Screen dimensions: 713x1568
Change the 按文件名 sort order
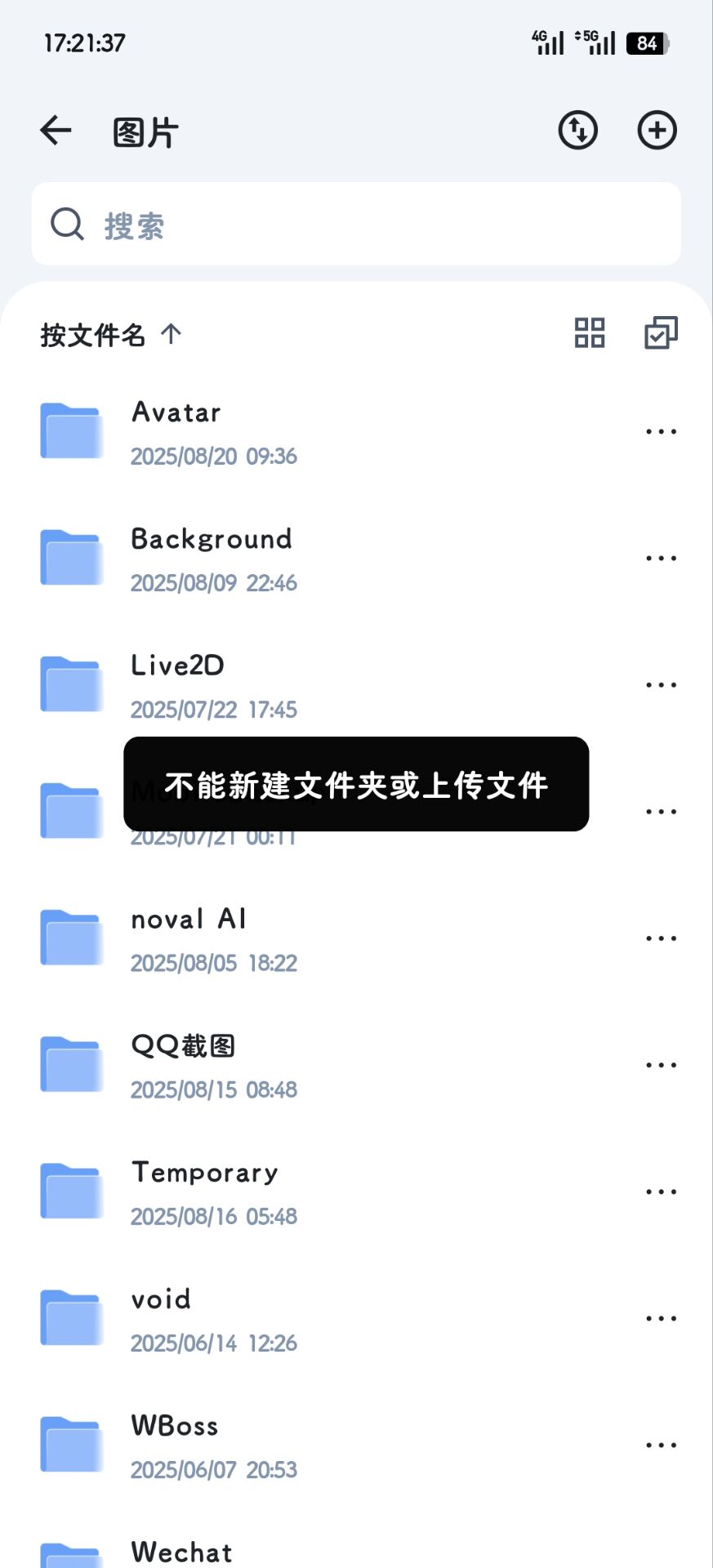(x=111, y=335)
